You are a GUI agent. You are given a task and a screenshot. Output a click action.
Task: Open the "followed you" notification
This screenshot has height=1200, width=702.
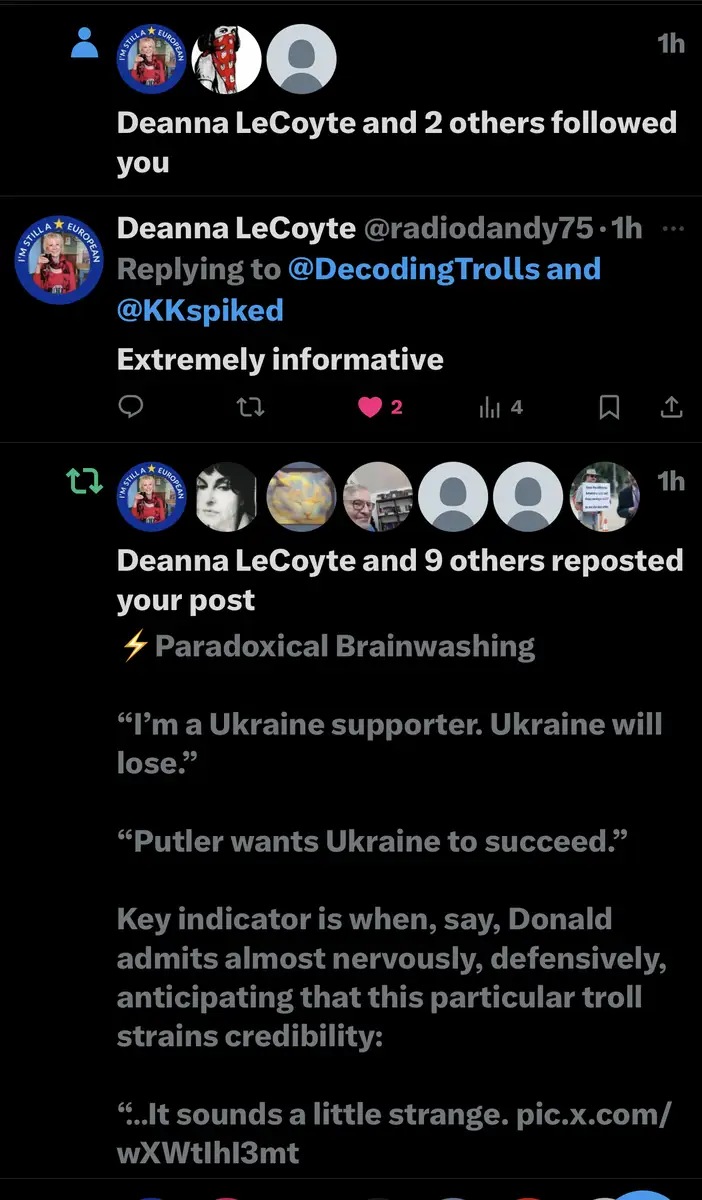tap(396, 141)
